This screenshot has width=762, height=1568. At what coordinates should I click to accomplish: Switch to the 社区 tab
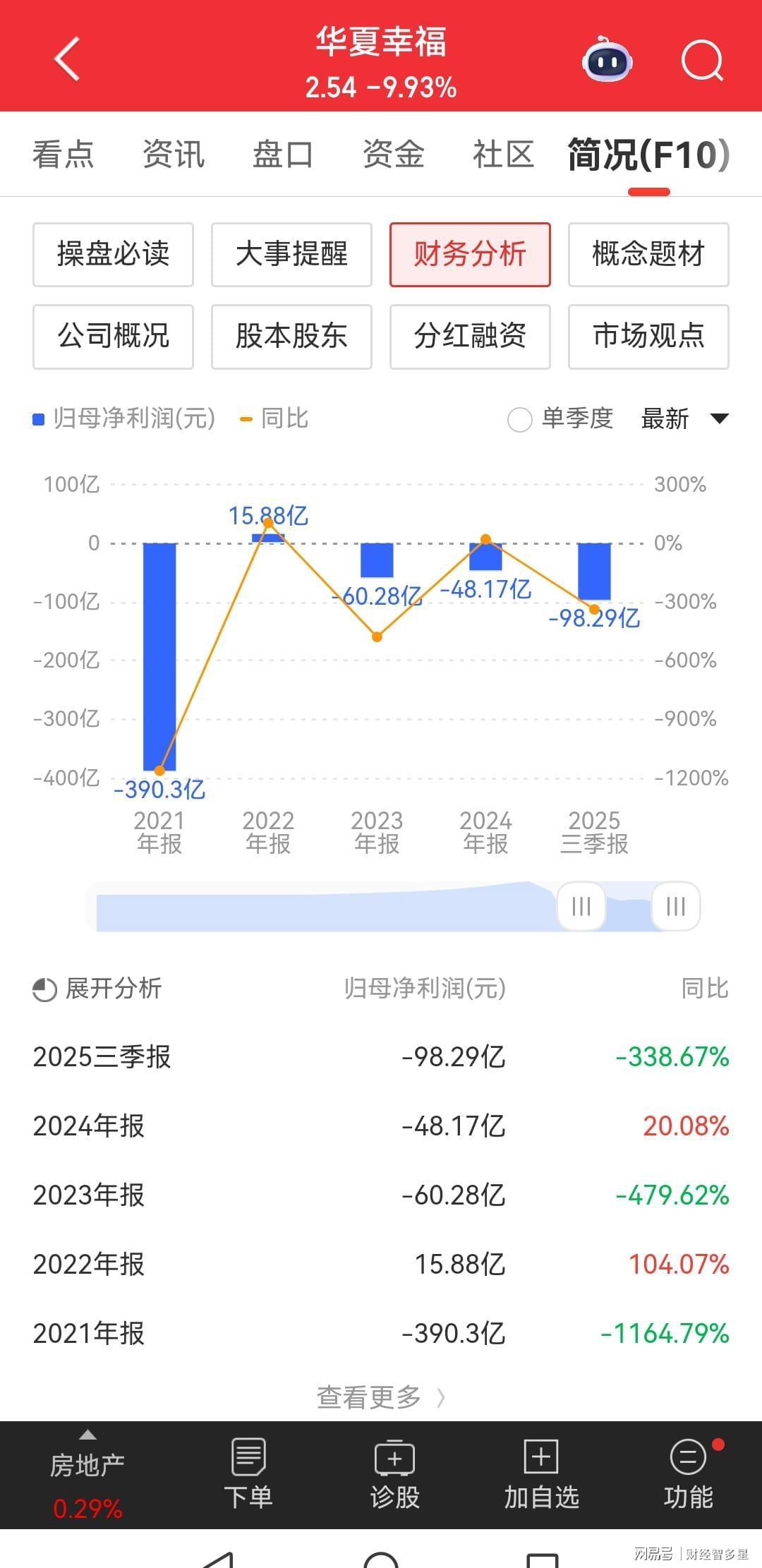(503, 155)
